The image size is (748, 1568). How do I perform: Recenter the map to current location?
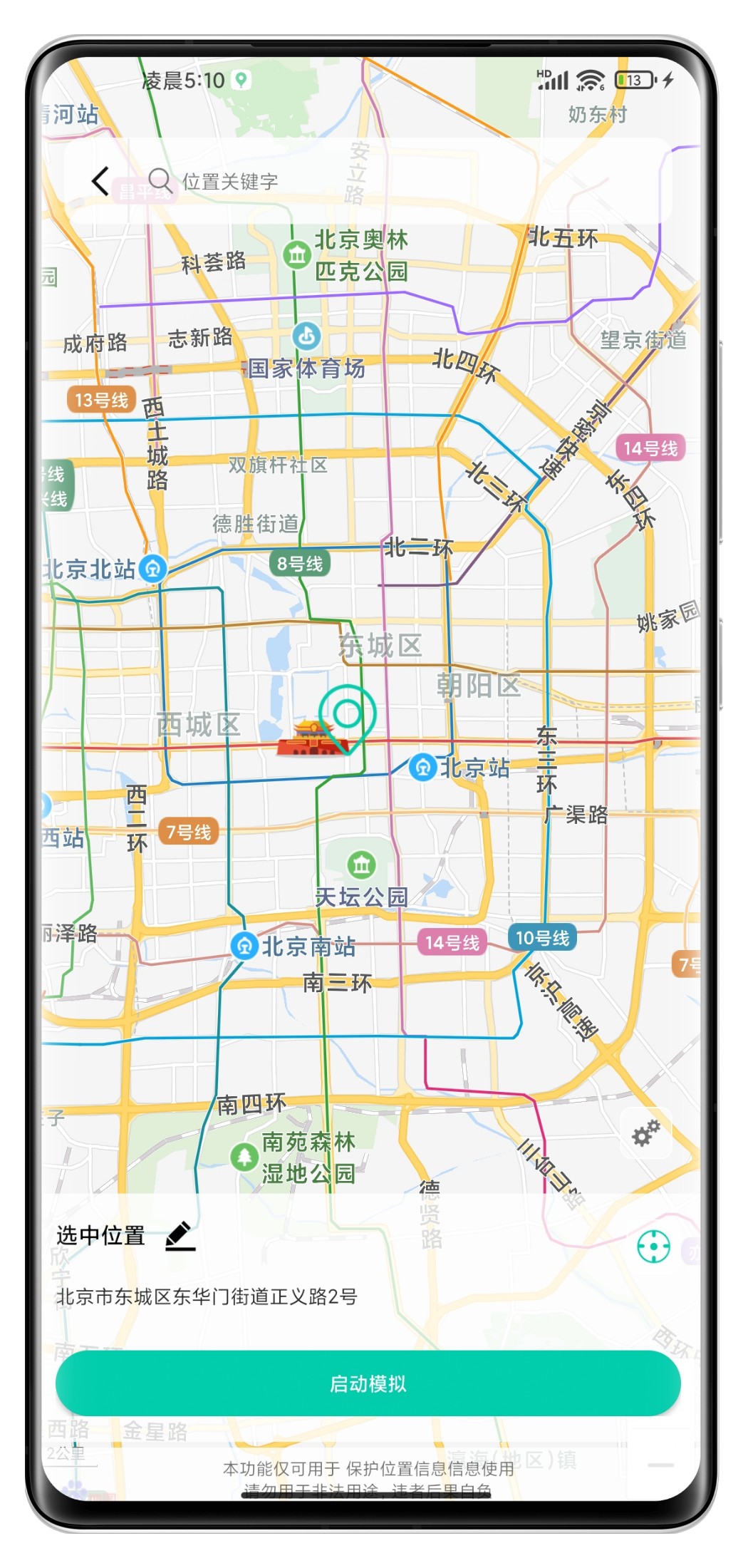coord(653,1247)
